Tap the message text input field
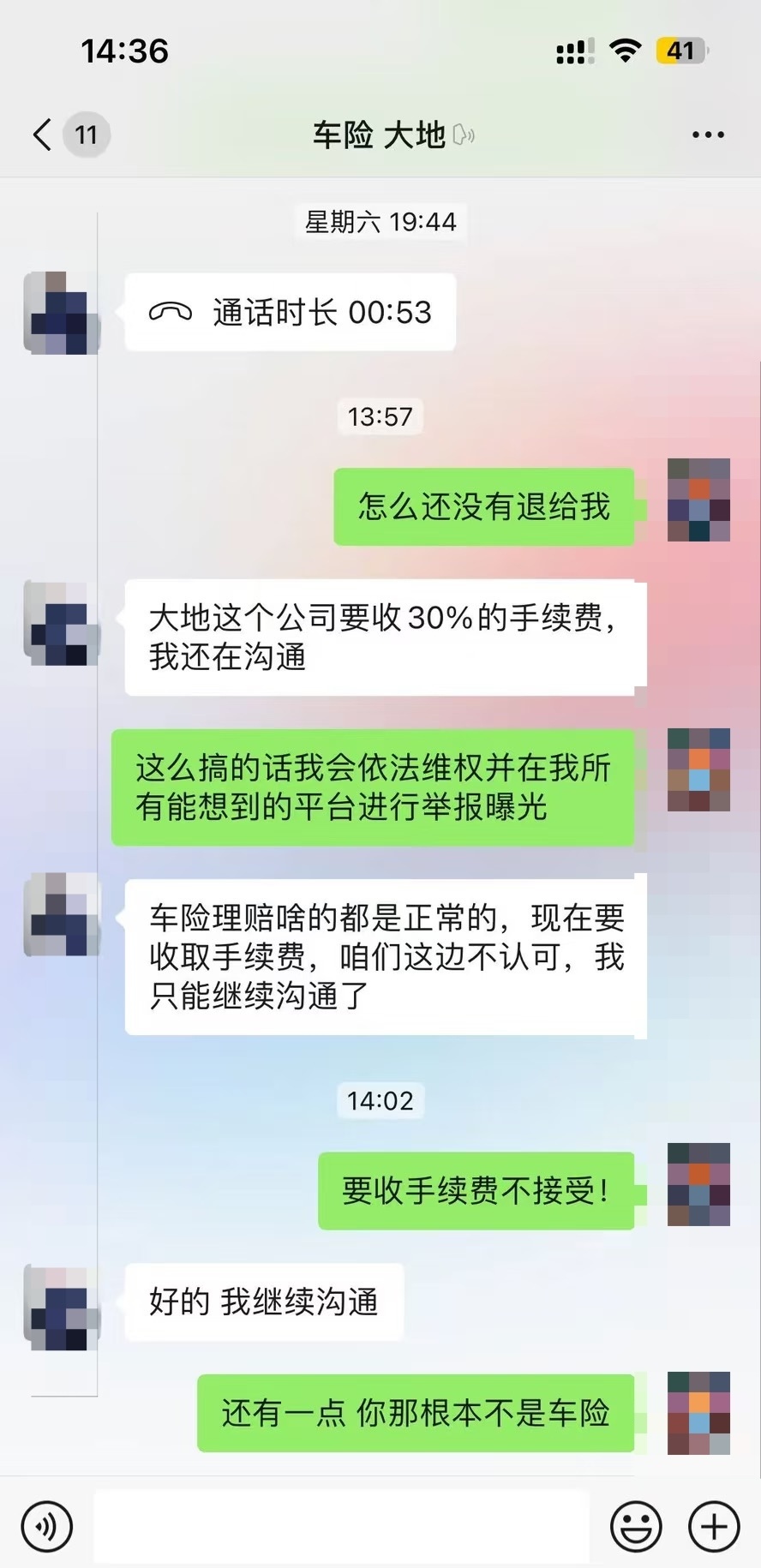The image size is (761, 1568). (341, 1526)
